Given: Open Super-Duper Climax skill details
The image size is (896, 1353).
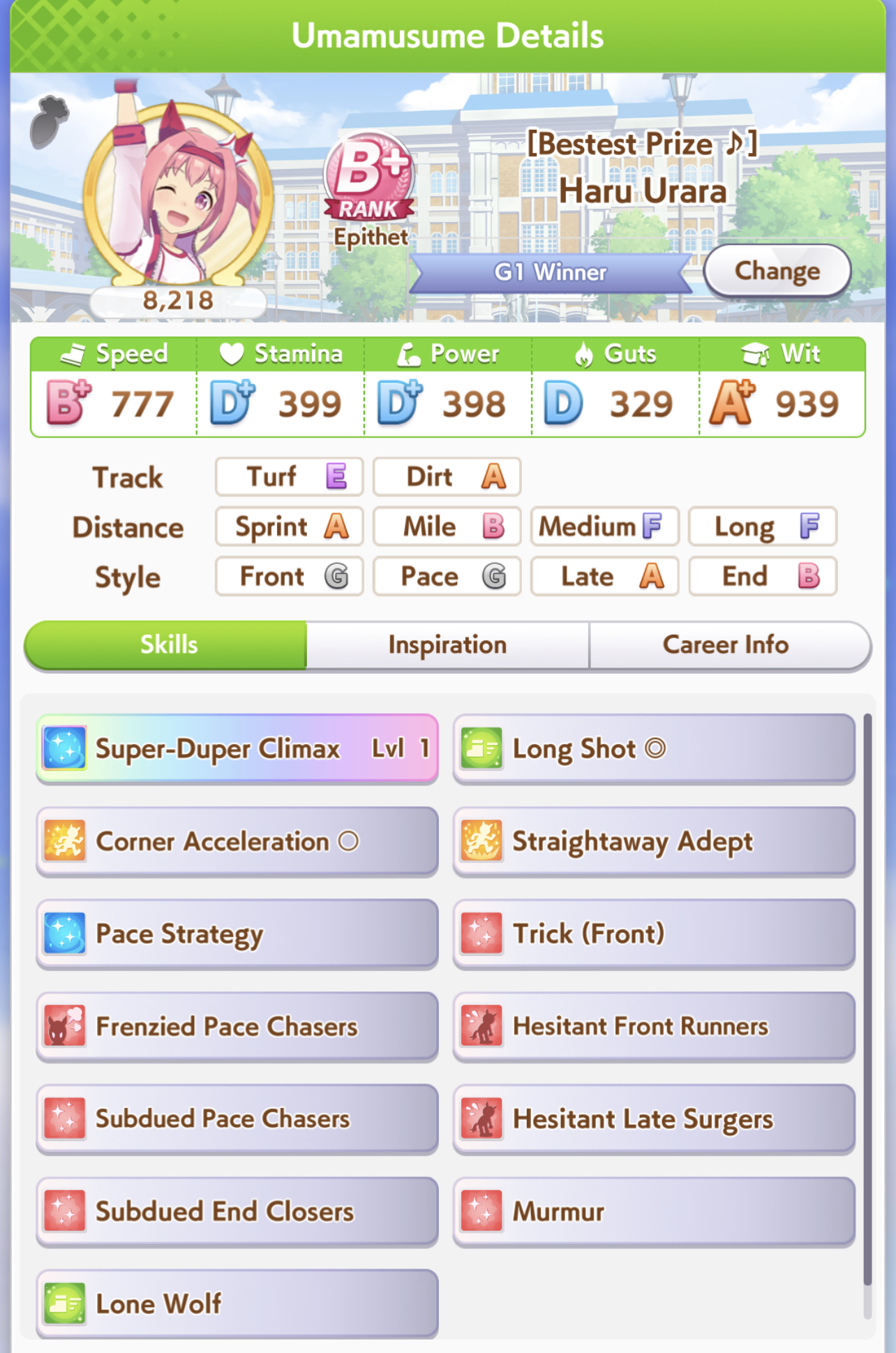Looking at the screenshot, I should [237, 748].
